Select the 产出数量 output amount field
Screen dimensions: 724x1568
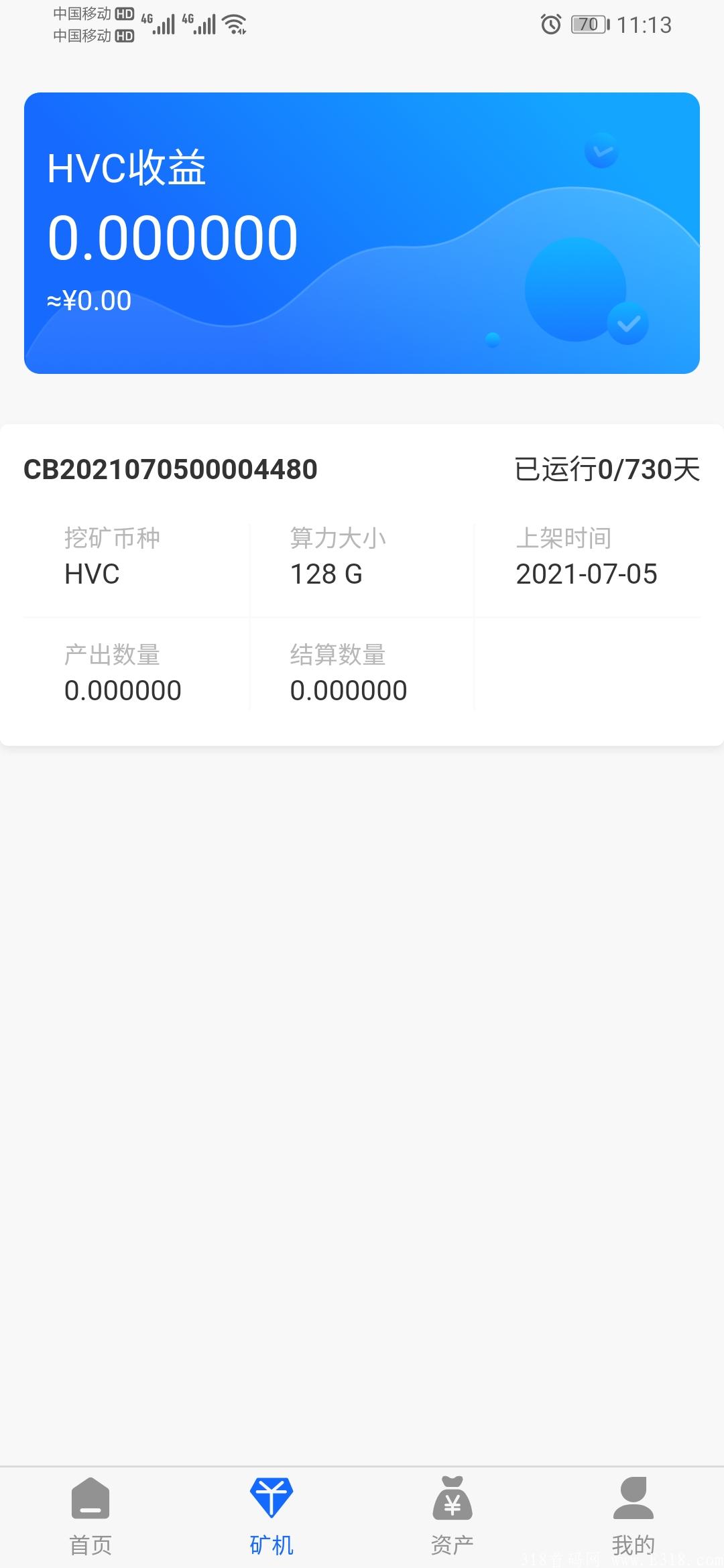coord(123,690)
